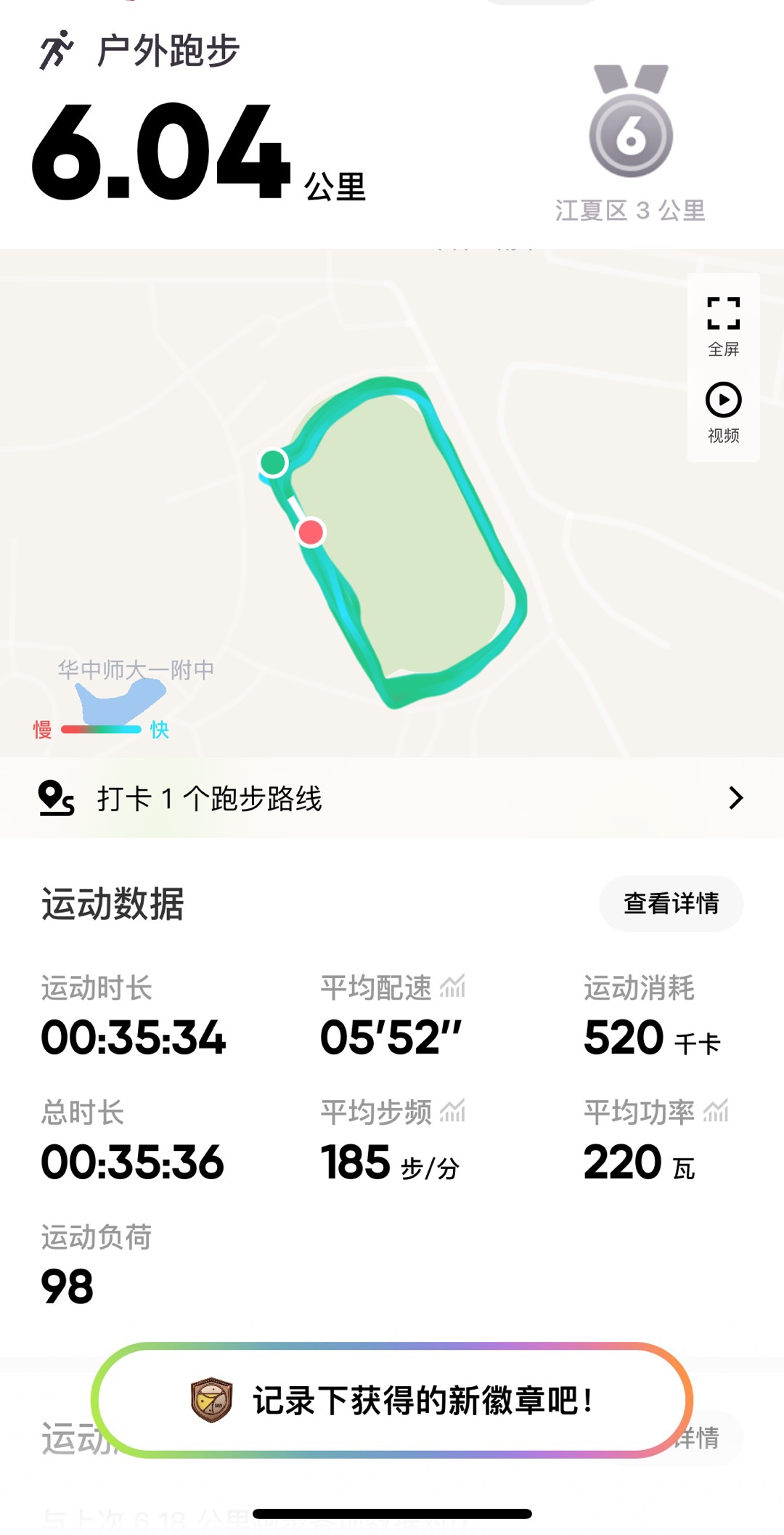The width and height of the screenshot is (784, 1535).
Task: Show the 平均配速 chart icon
Action: [452, 987]
